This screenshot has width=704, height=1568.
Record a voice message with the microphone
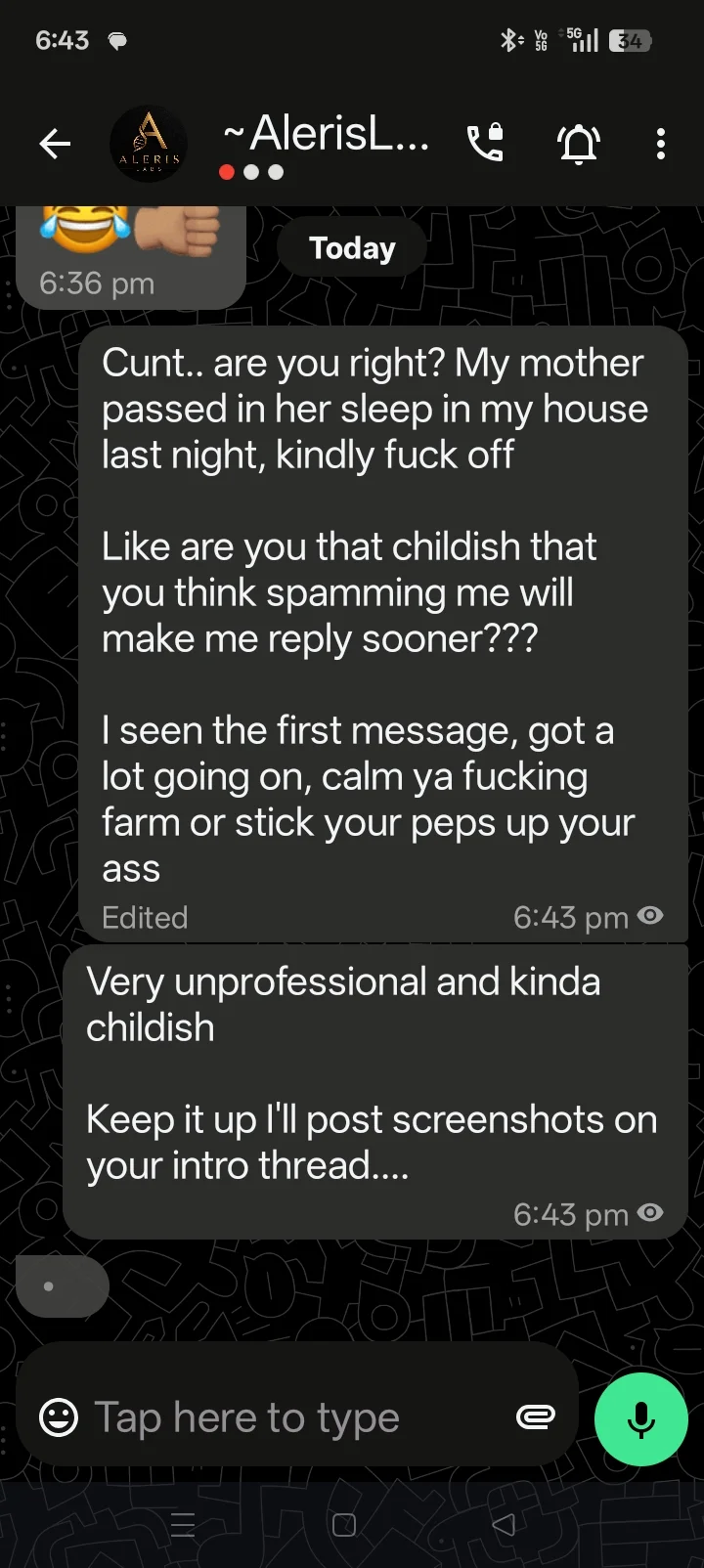[x=641, y=1419]
